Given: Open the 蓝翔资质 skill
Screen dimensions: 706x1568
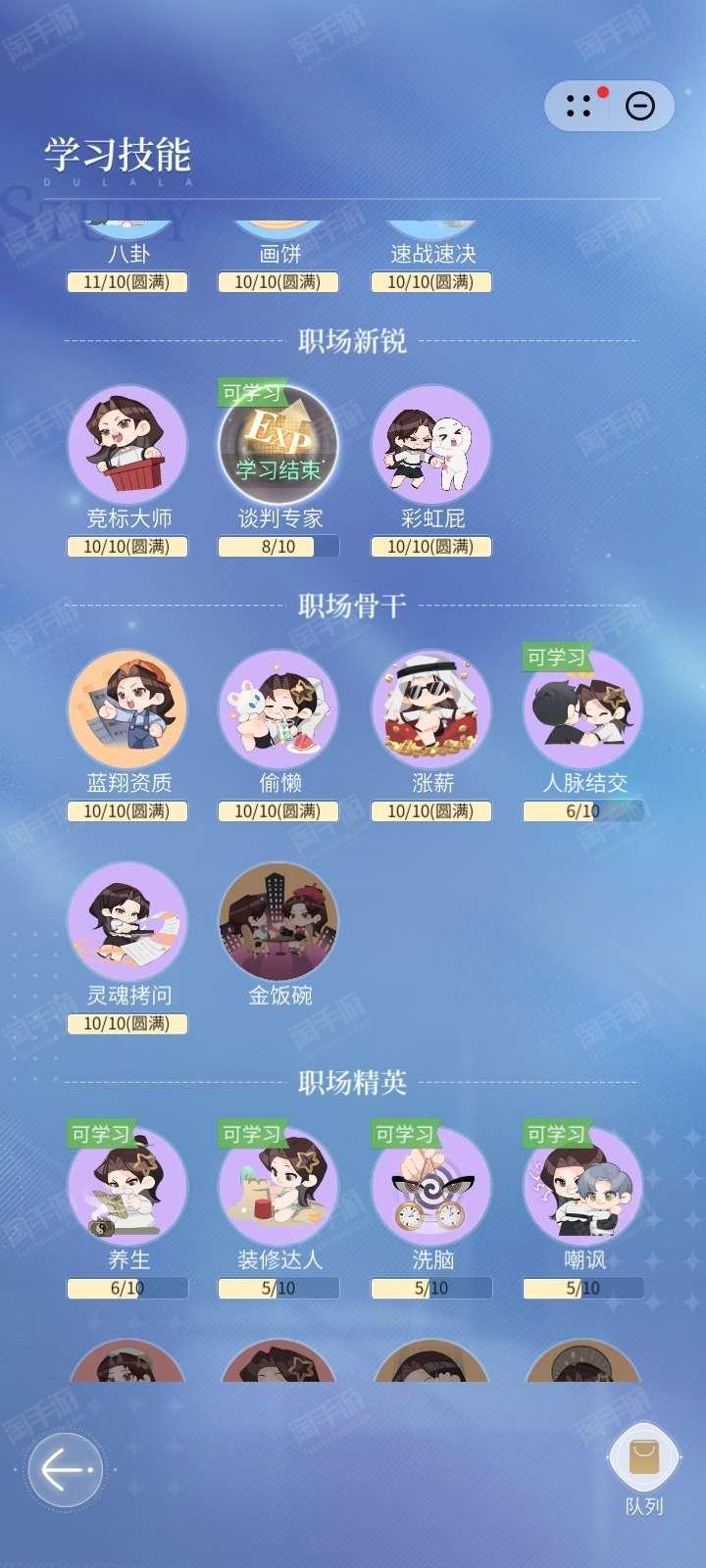Looking at the screenshot, I should (127, 710).
